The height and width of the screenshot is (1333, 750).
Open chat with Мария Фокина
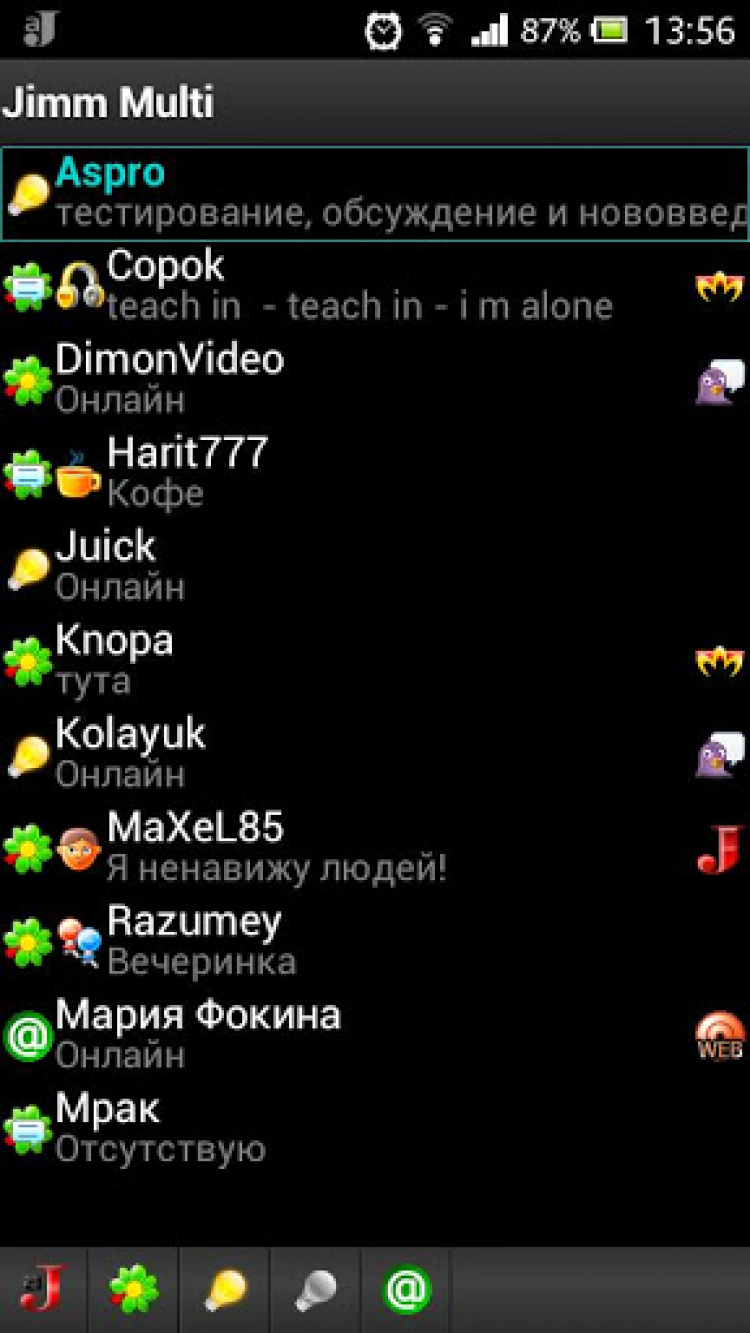pyautogui.click(x=375, y=1034)
